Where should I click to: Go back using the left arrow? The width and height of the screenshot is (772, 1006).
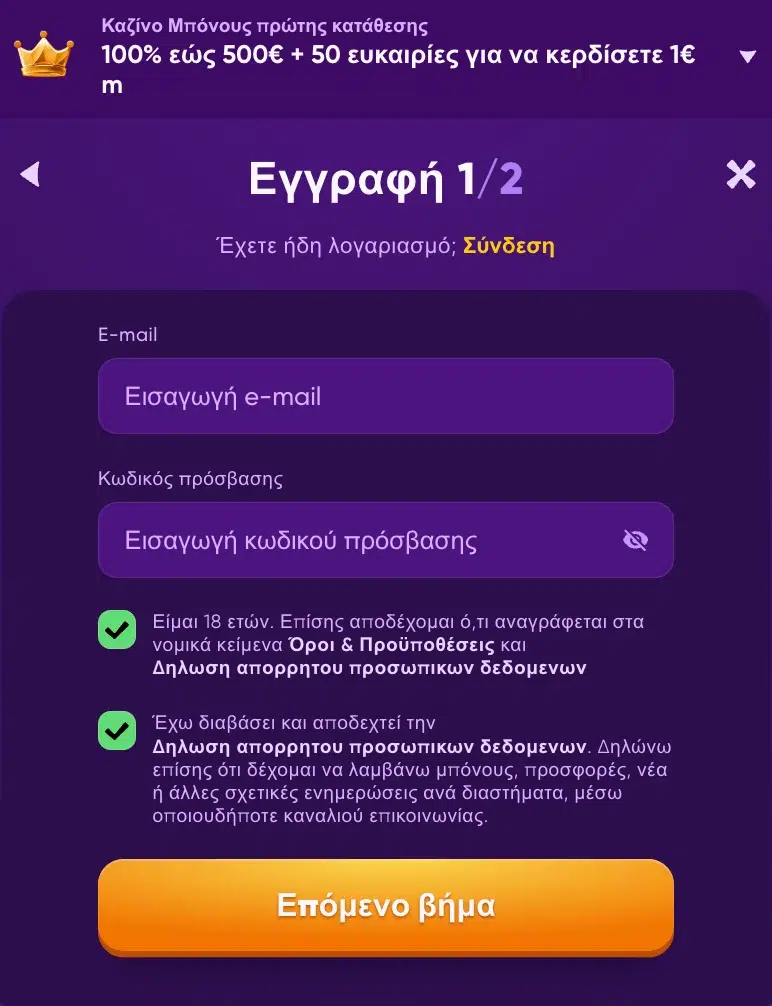click(x=30, y=175)
